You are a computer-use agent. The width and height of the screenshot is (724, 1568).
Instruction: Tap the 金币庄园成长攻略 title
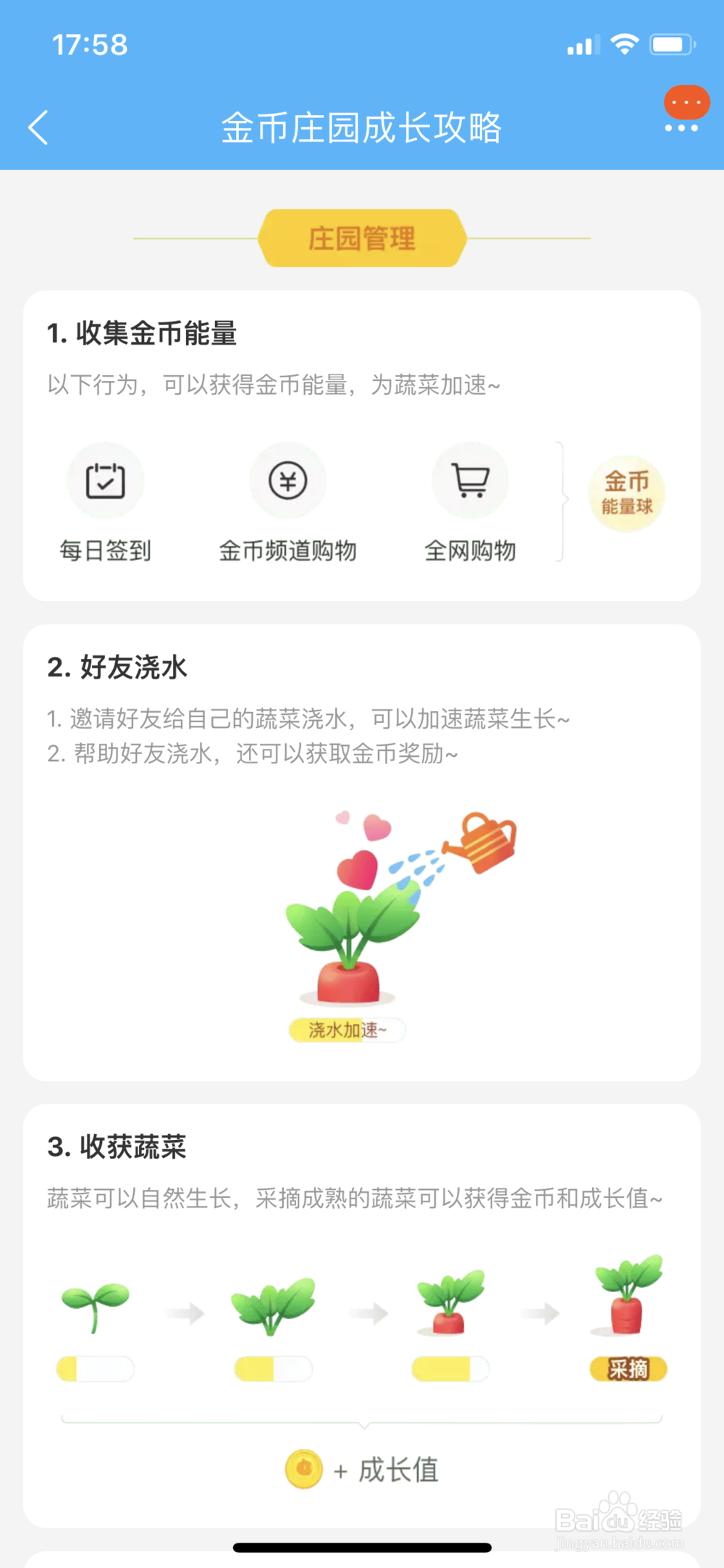(x=362, y=127)
